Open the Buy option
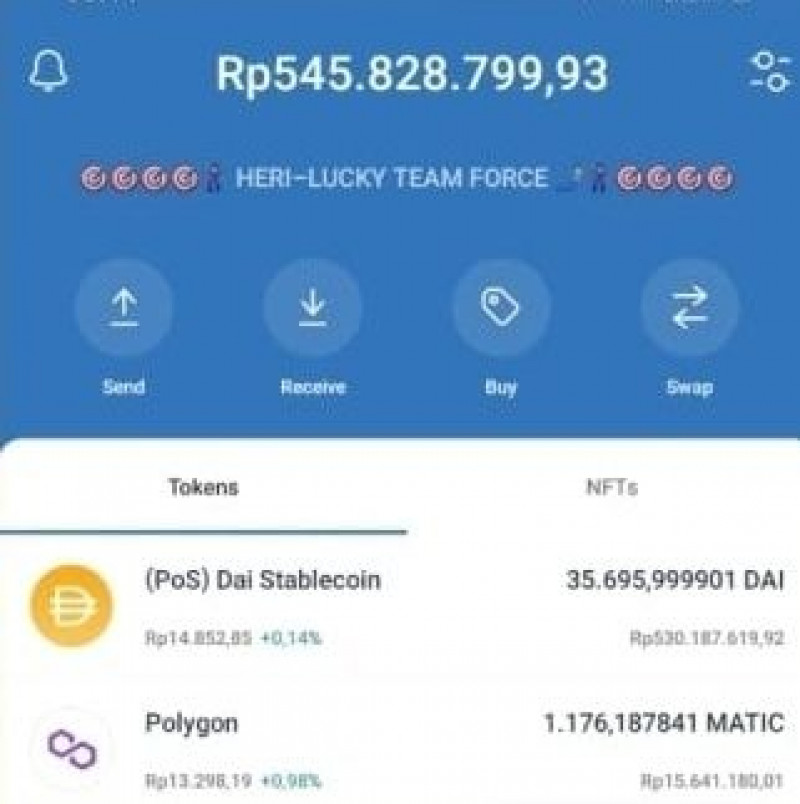Viewport: 800px width, 804px height. (500, 309)
